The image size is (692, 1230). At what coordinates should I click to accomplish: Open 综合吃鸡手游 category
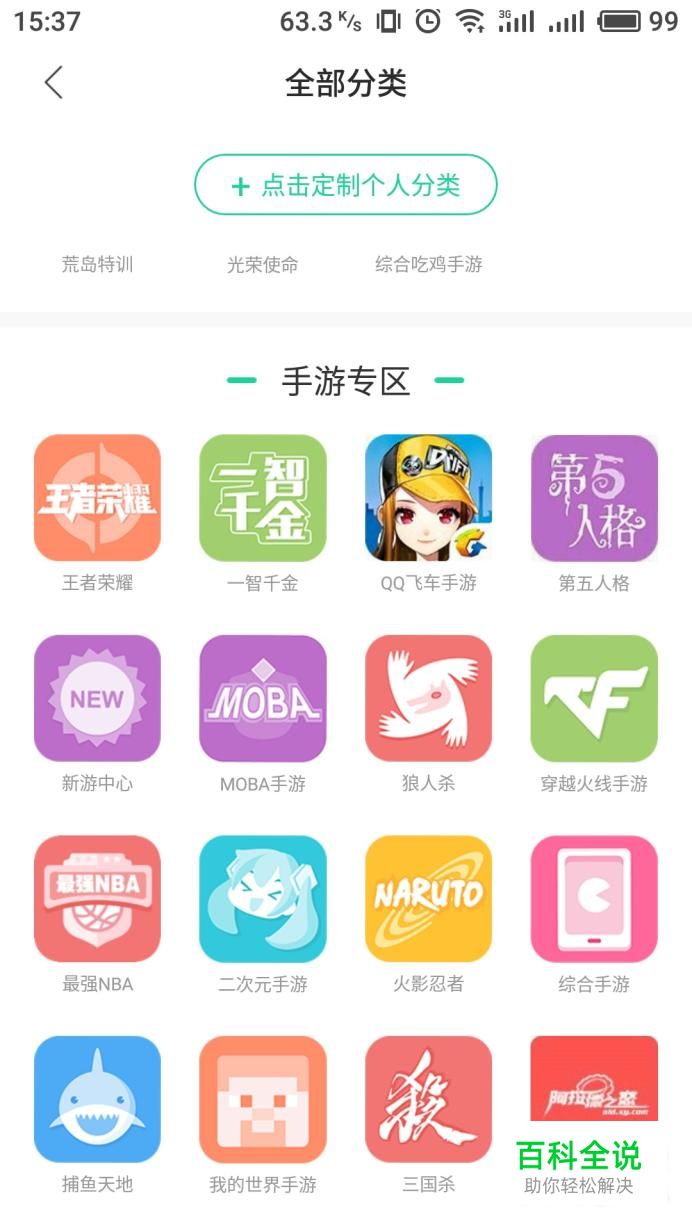coord(429,265)
